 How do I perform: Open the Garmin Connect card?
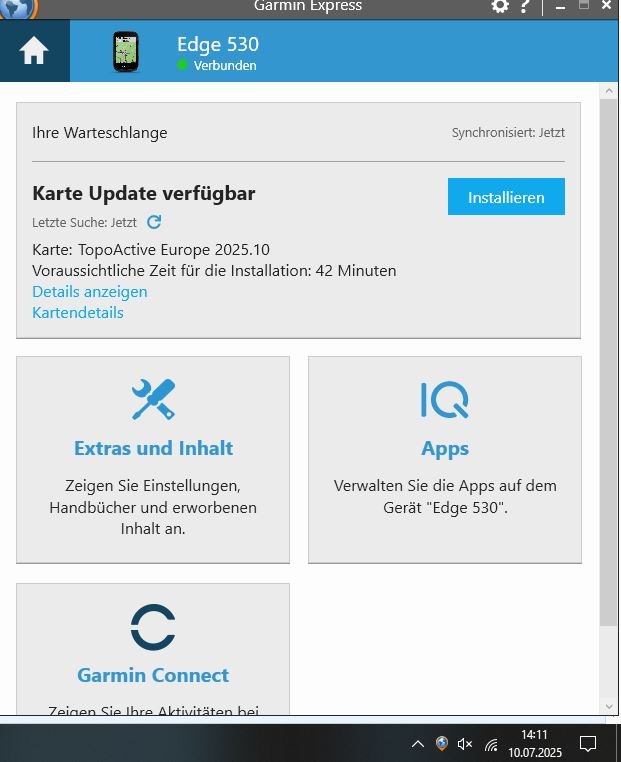(x=153, y=650)
